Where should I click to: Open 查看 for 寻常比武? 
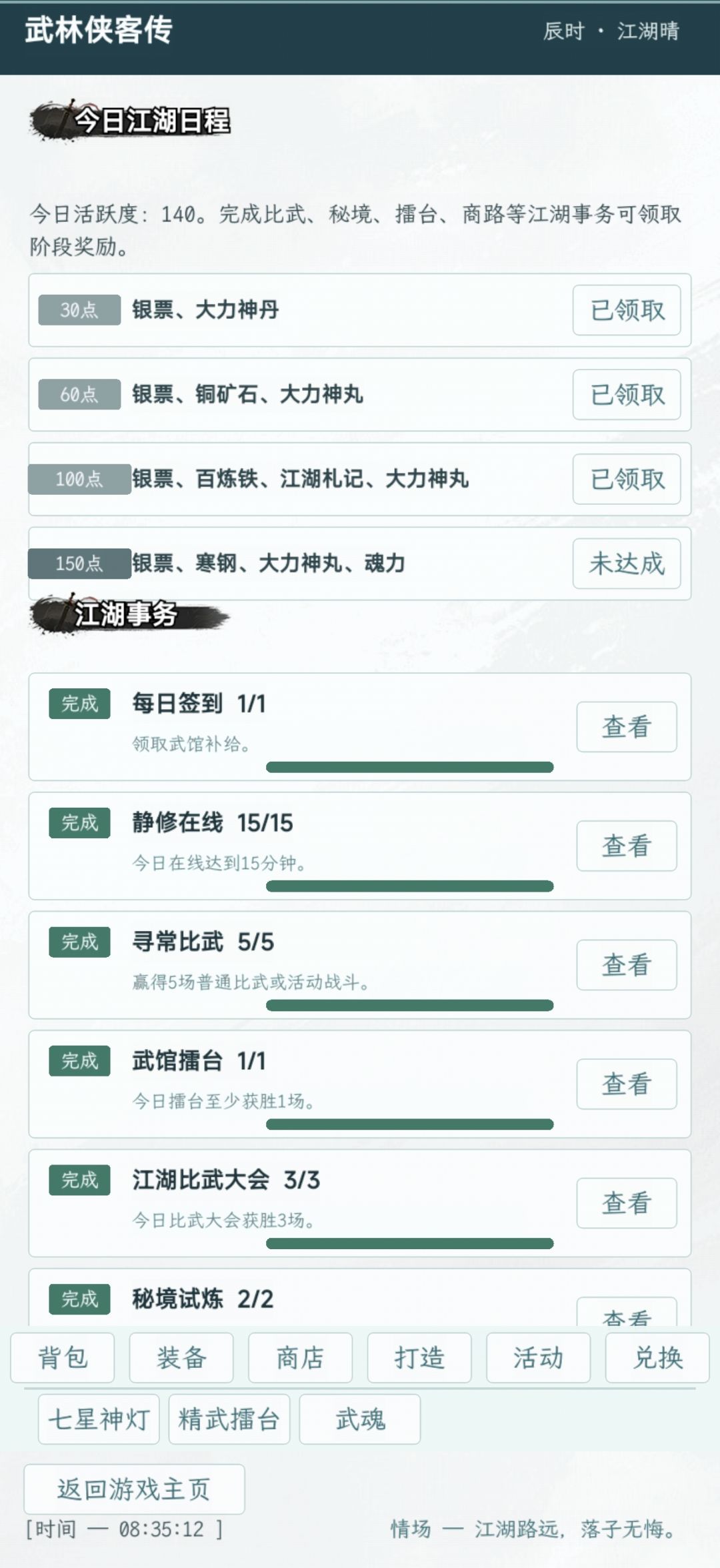click(627, 965)
